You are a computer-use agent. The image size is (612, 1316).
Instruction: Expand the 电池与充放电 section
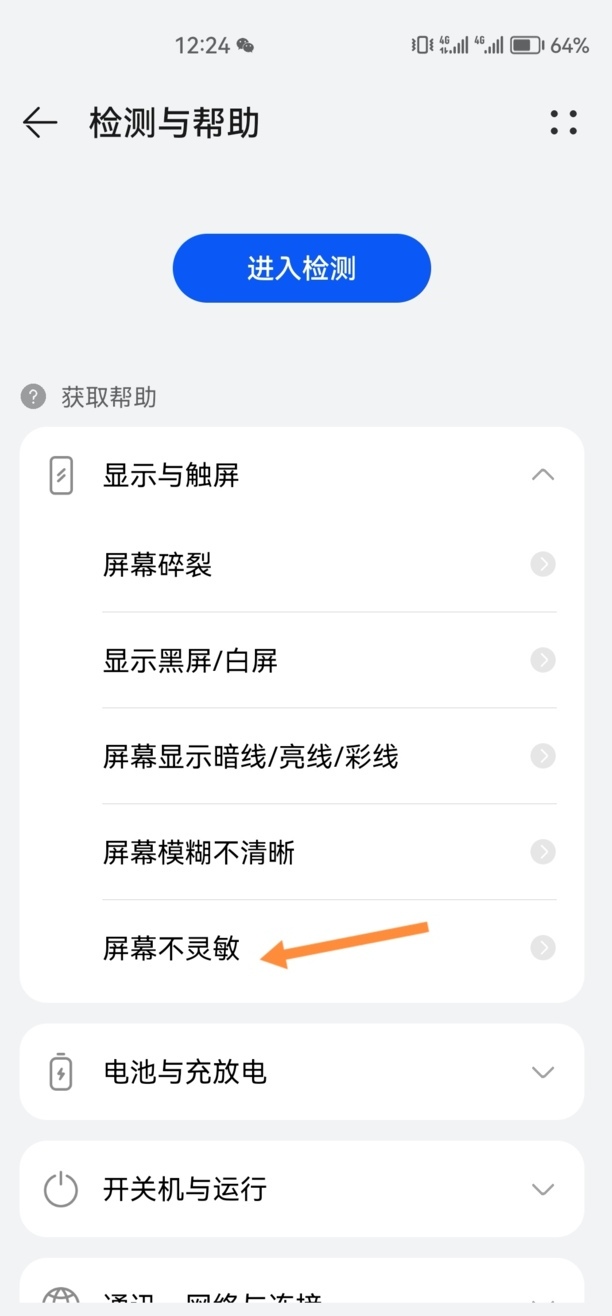pyautogui.click(x=302, y=1072)
